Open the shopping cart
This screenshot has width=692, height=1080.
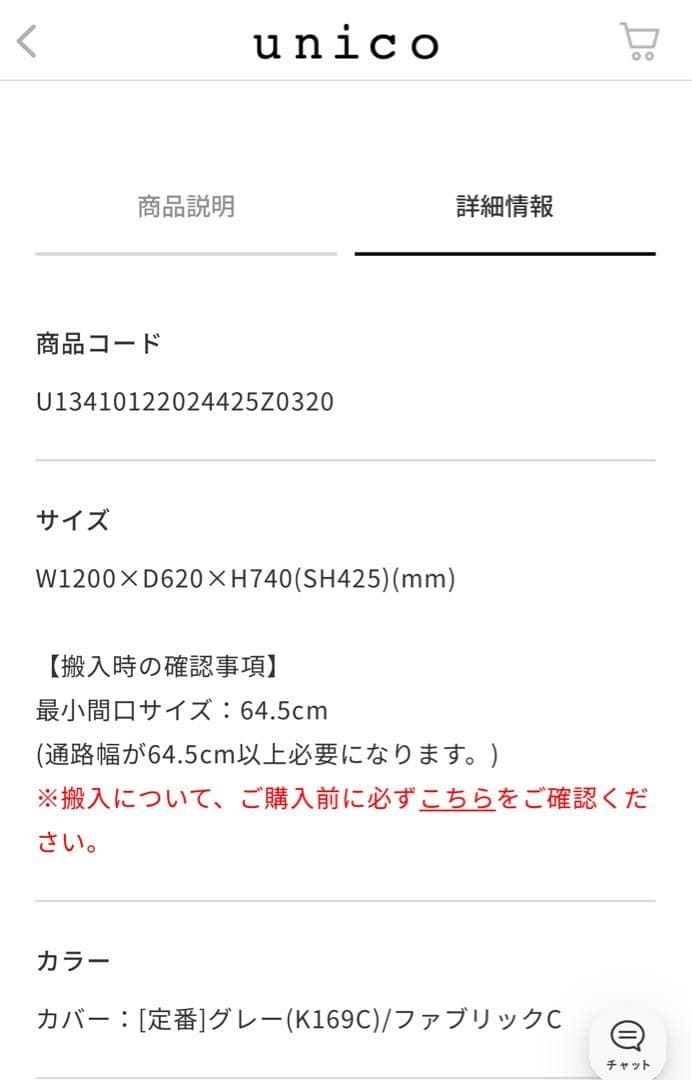639,42
